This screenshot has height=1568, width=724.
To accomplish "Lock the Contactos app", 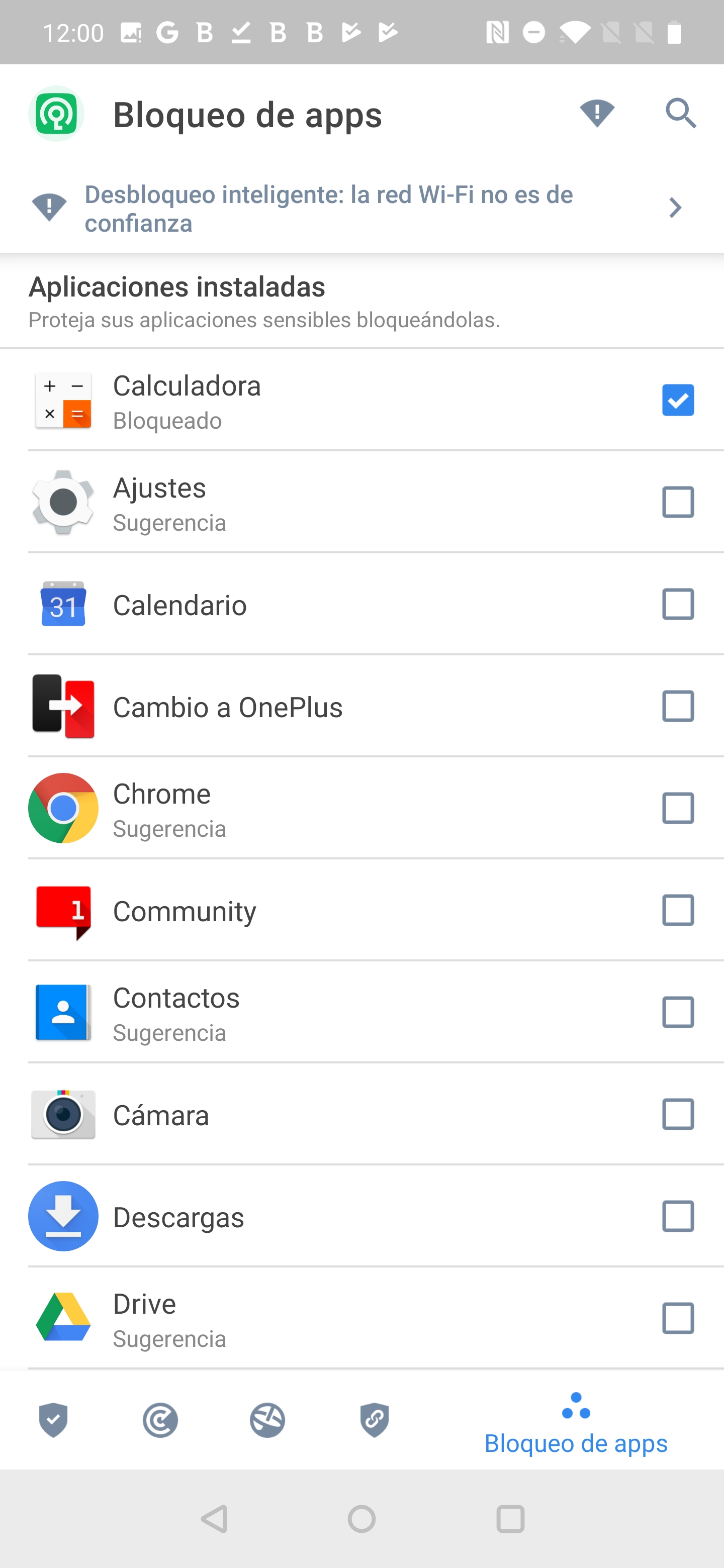I will point(678,1012).
